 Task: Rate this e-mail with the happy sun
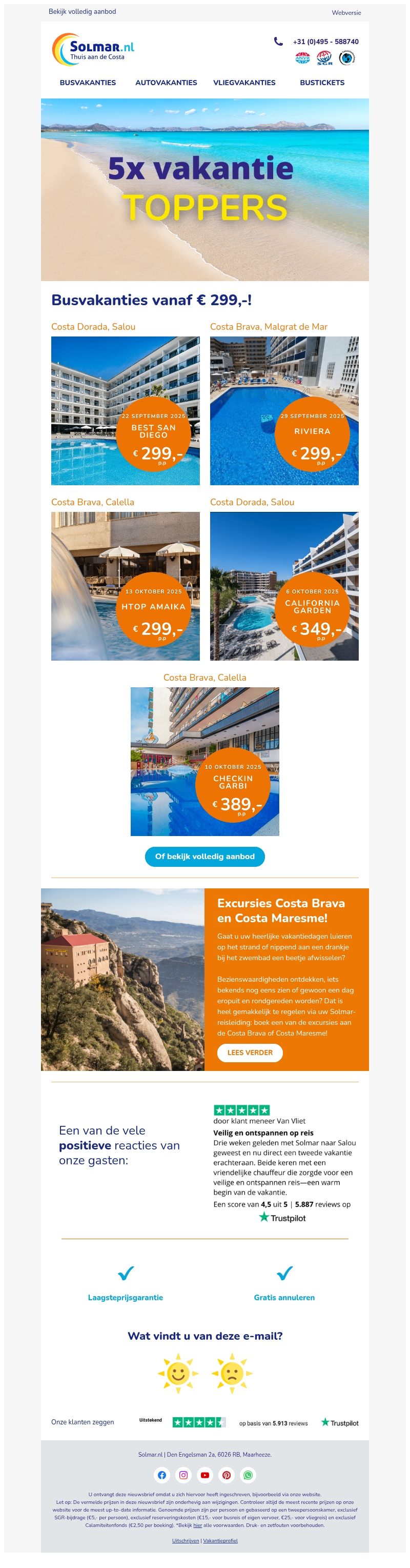tap(178, 1374)
